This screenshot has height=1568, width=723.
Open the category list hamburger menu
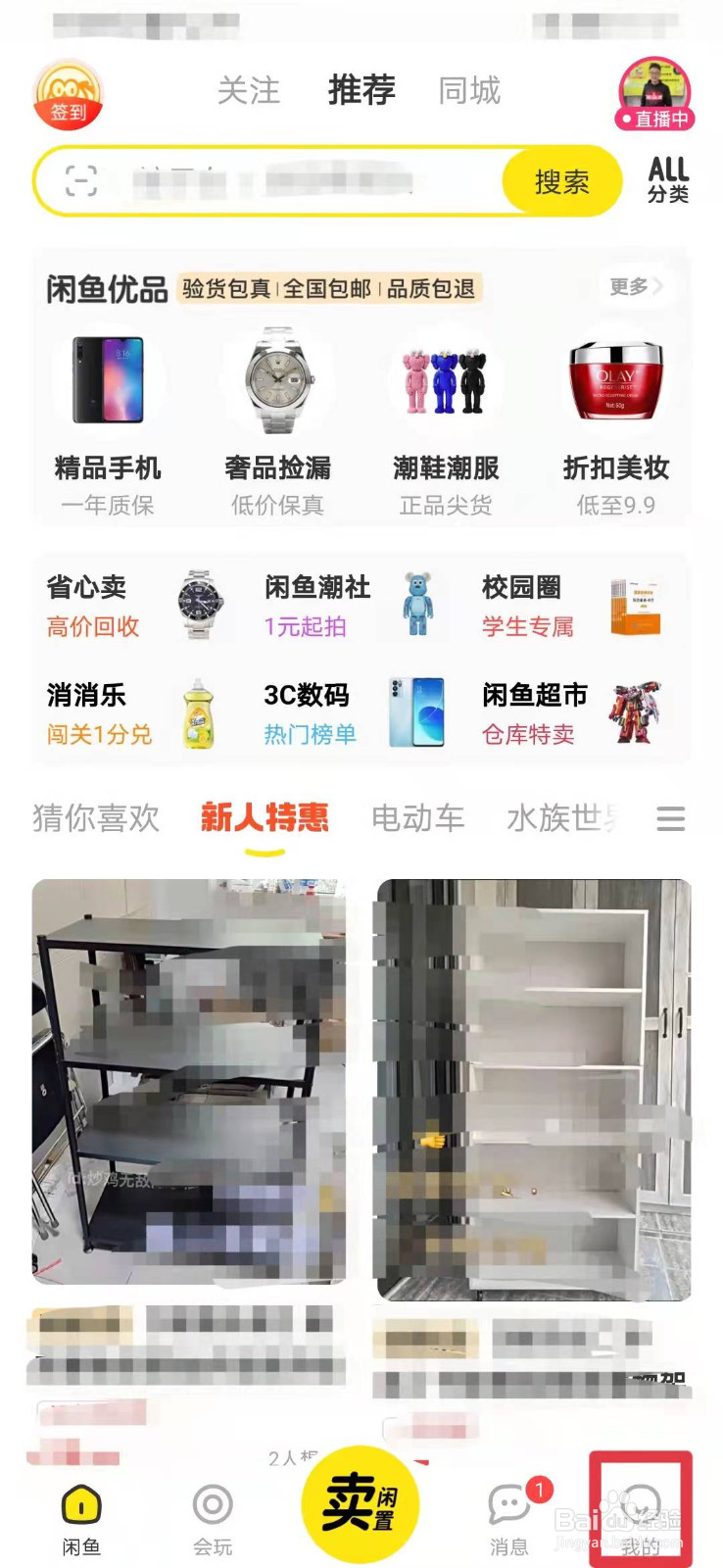pos(671,818)
